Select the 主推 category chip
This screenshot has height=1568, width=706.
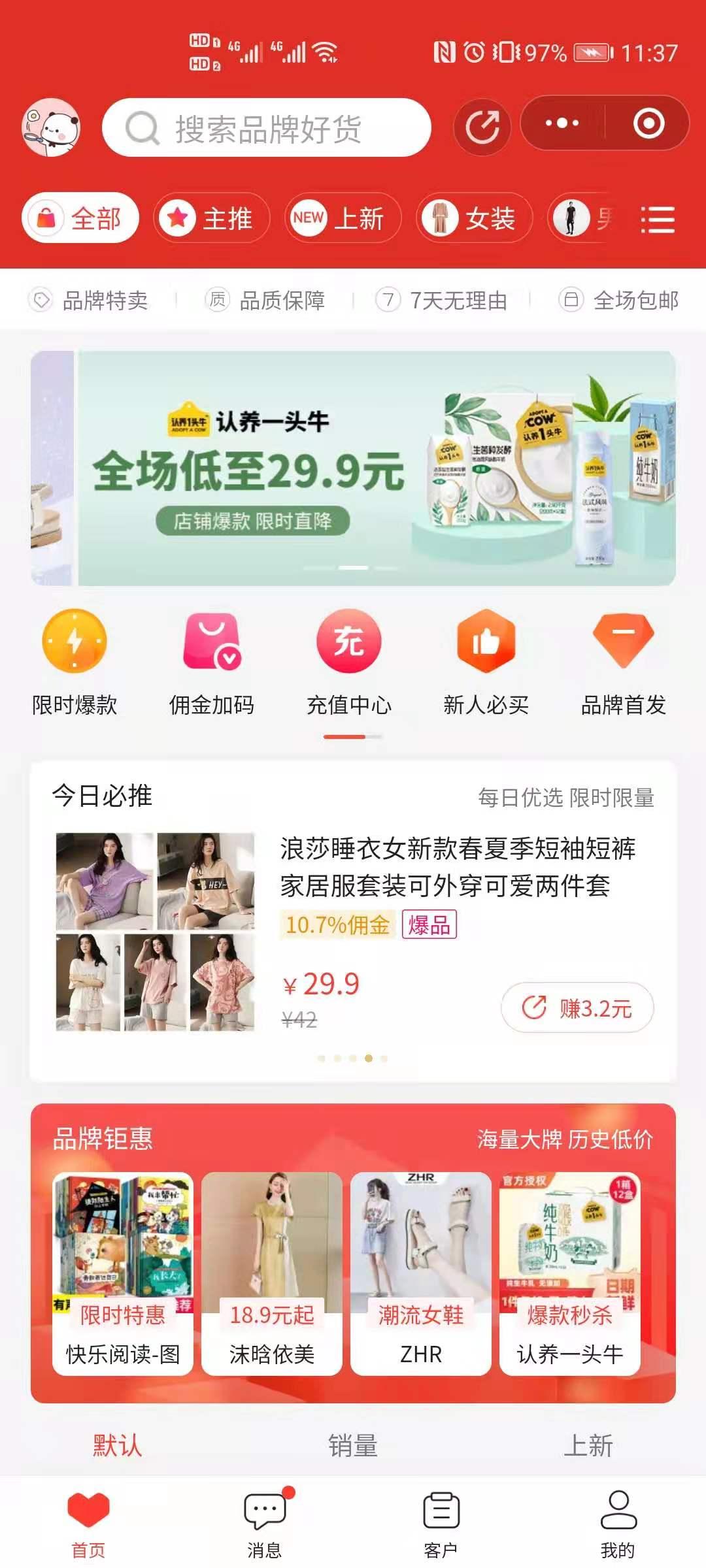tap(212, 218)
